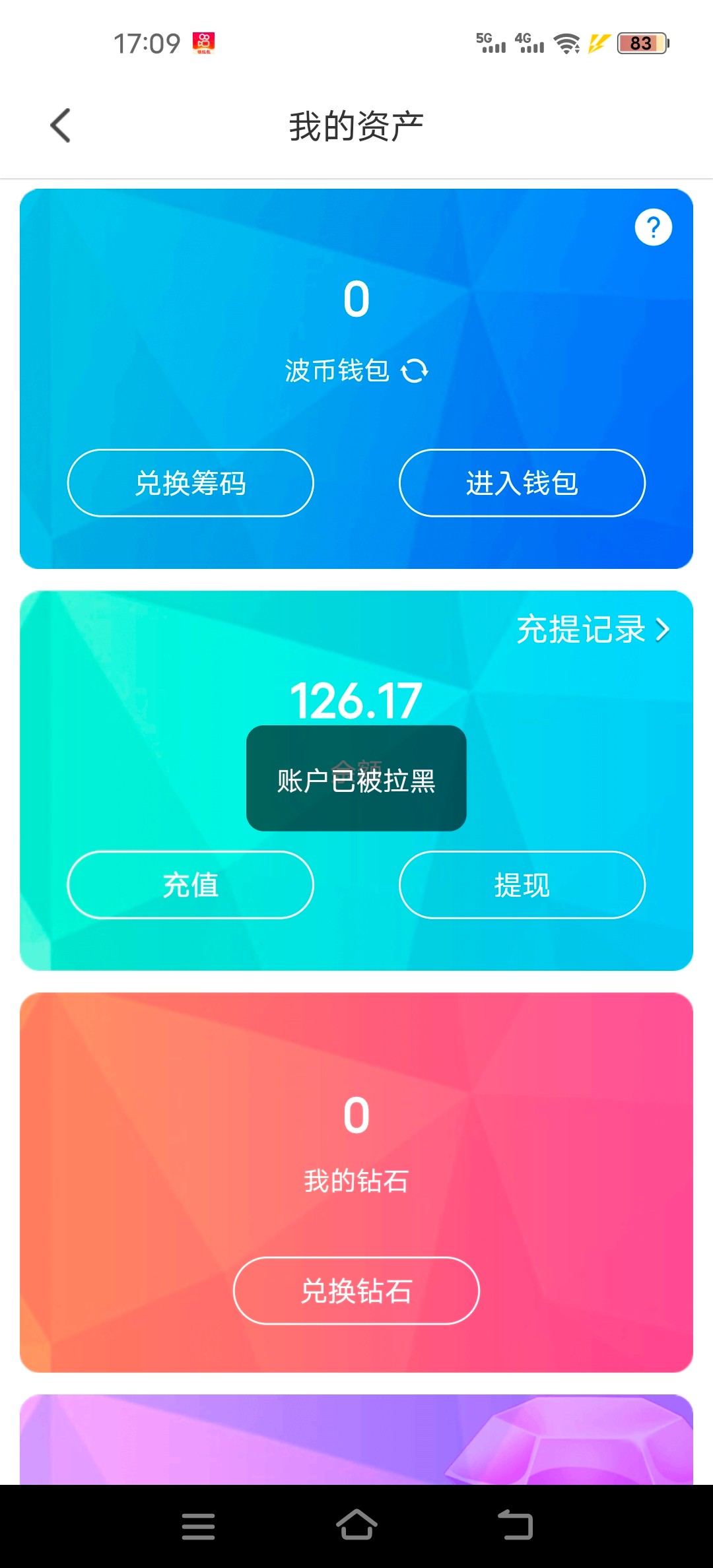Open 充提记录 via its chevron

pyautogui.click(x=590, y=629)
